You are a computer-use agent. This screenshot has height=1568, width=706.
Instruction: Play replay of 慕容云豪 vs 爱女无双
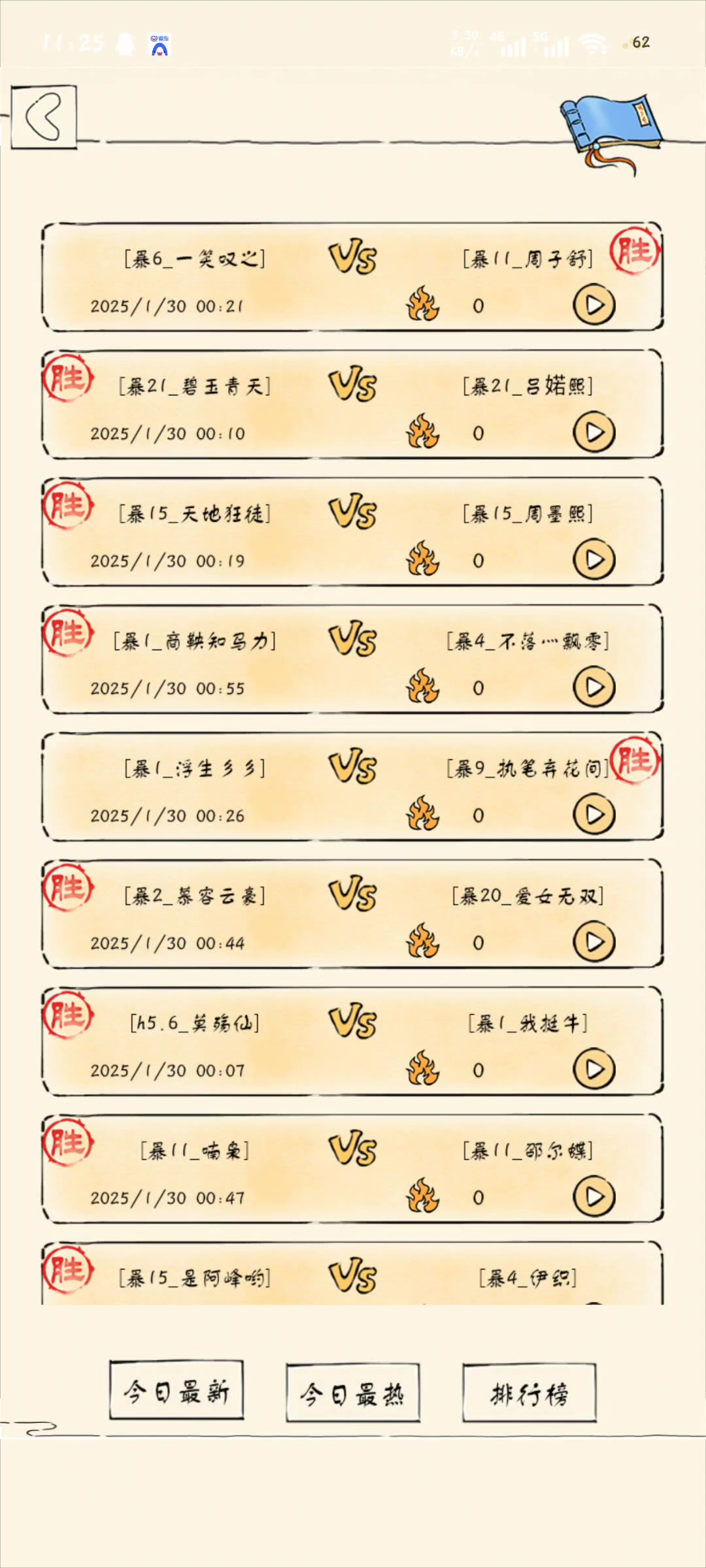pos(594,942)
